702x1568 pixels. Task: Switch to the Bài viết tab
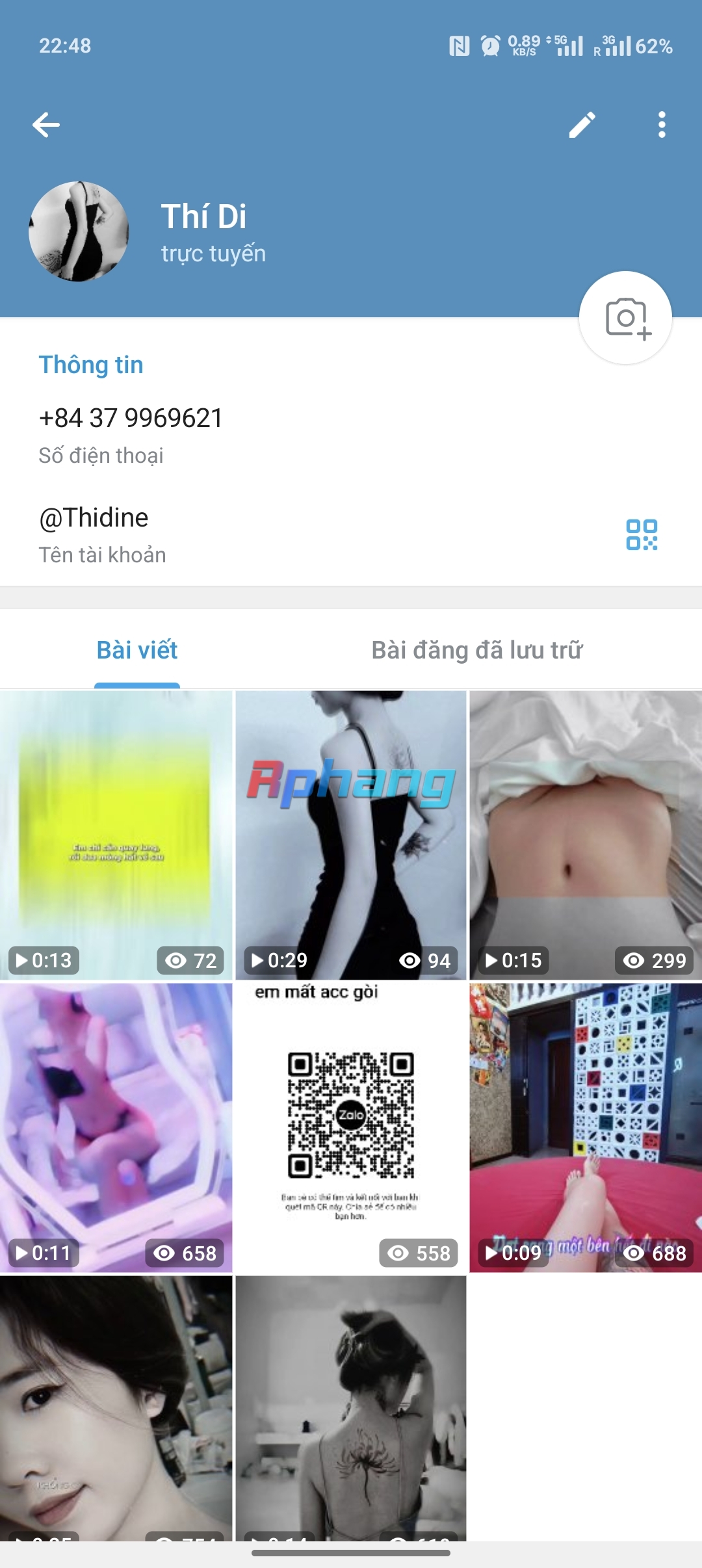(137, 650)
